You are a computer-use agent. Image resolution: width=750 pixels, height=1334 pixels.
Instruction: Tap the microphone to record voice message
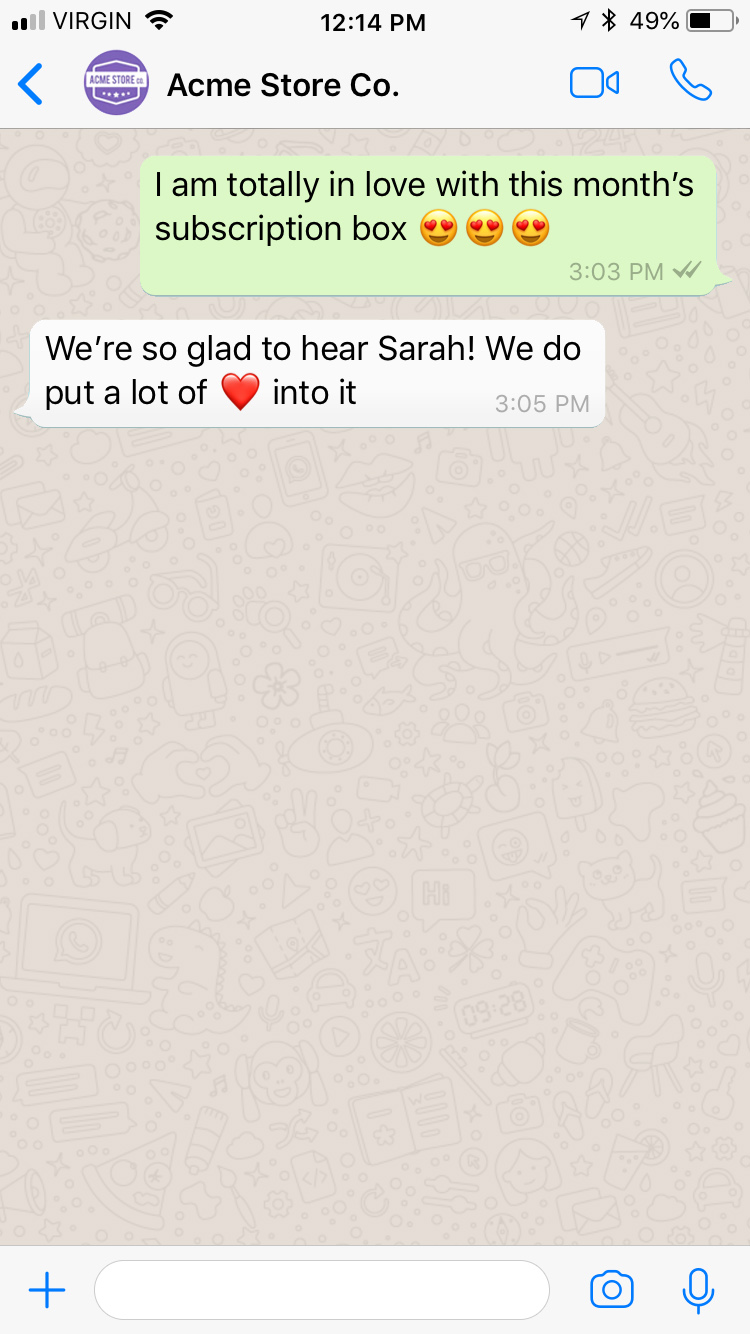pos(698,1290)
